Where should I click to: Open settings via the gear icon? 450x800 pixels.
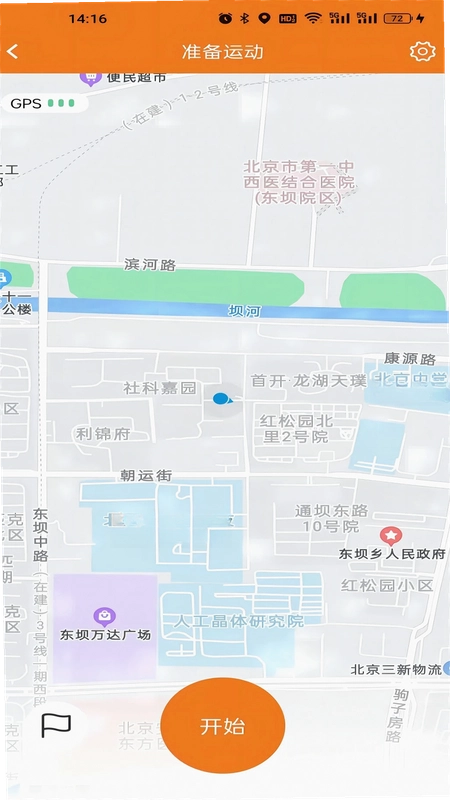click(x=422, y=51)
